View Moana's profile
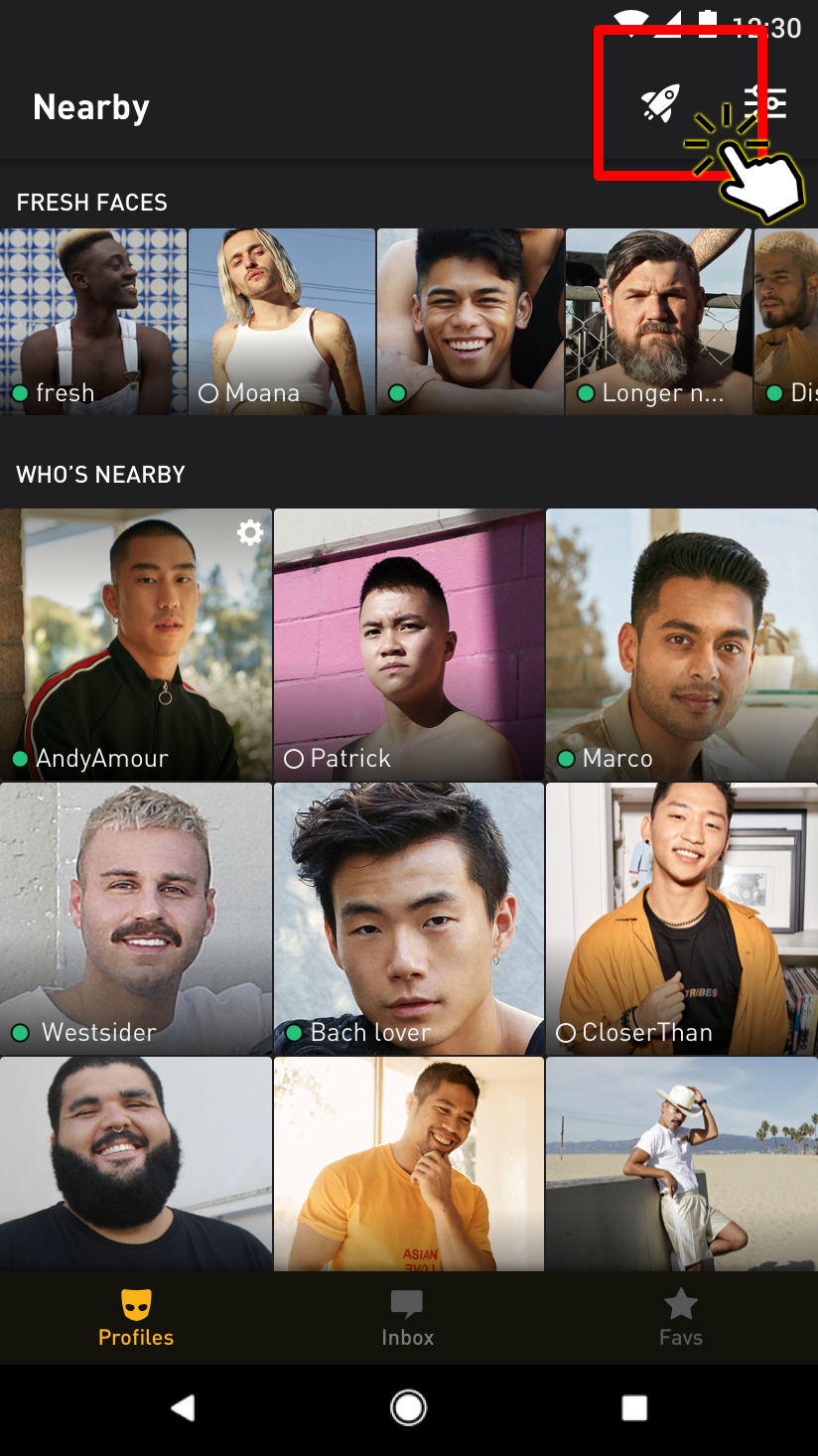This screenshot has width=818, height=1456. click(282, 321)
